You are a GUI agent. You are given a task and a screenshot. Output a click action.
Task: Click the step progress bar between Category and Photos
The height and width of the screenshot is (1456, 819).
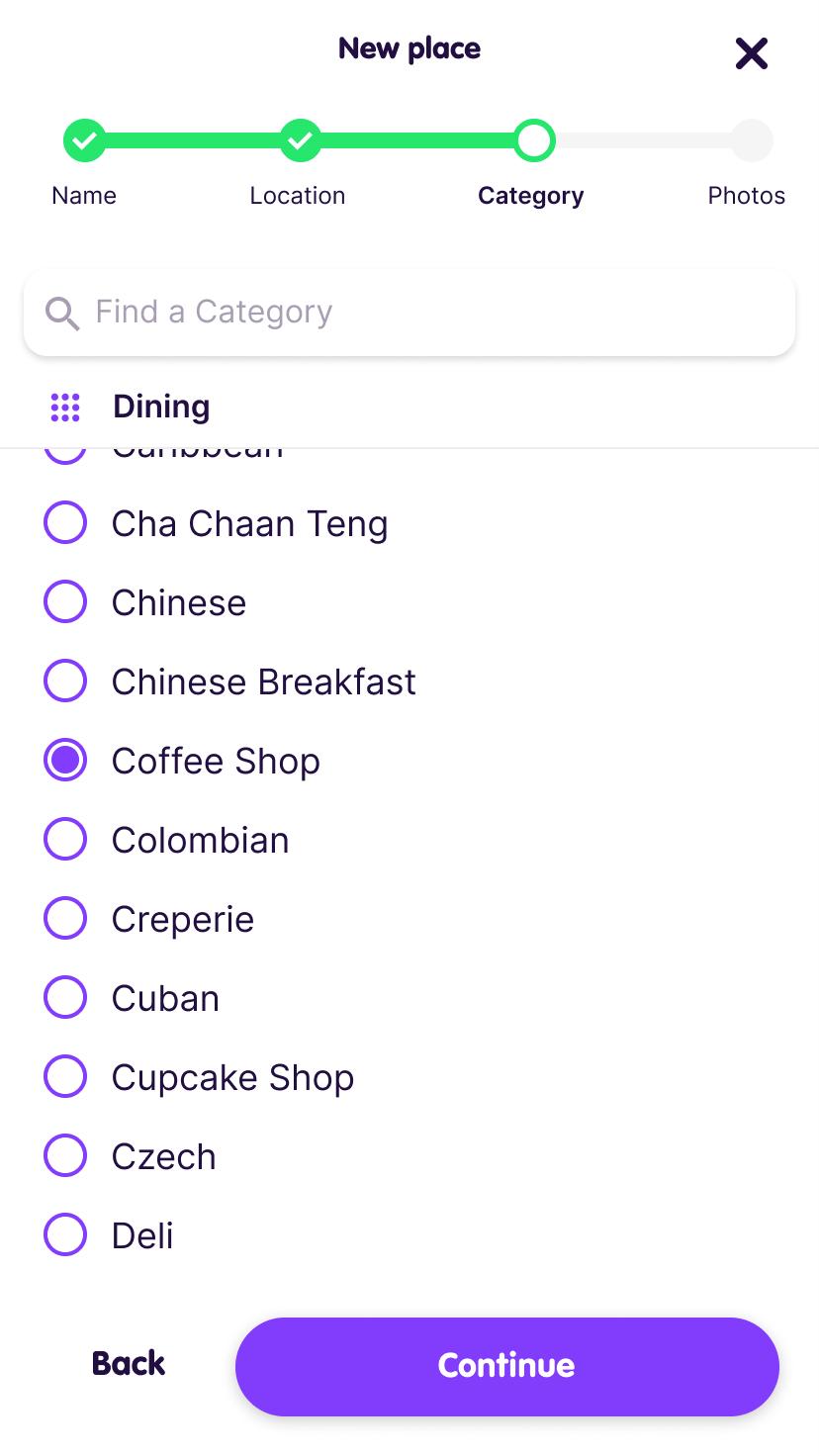tap(643, 139)
